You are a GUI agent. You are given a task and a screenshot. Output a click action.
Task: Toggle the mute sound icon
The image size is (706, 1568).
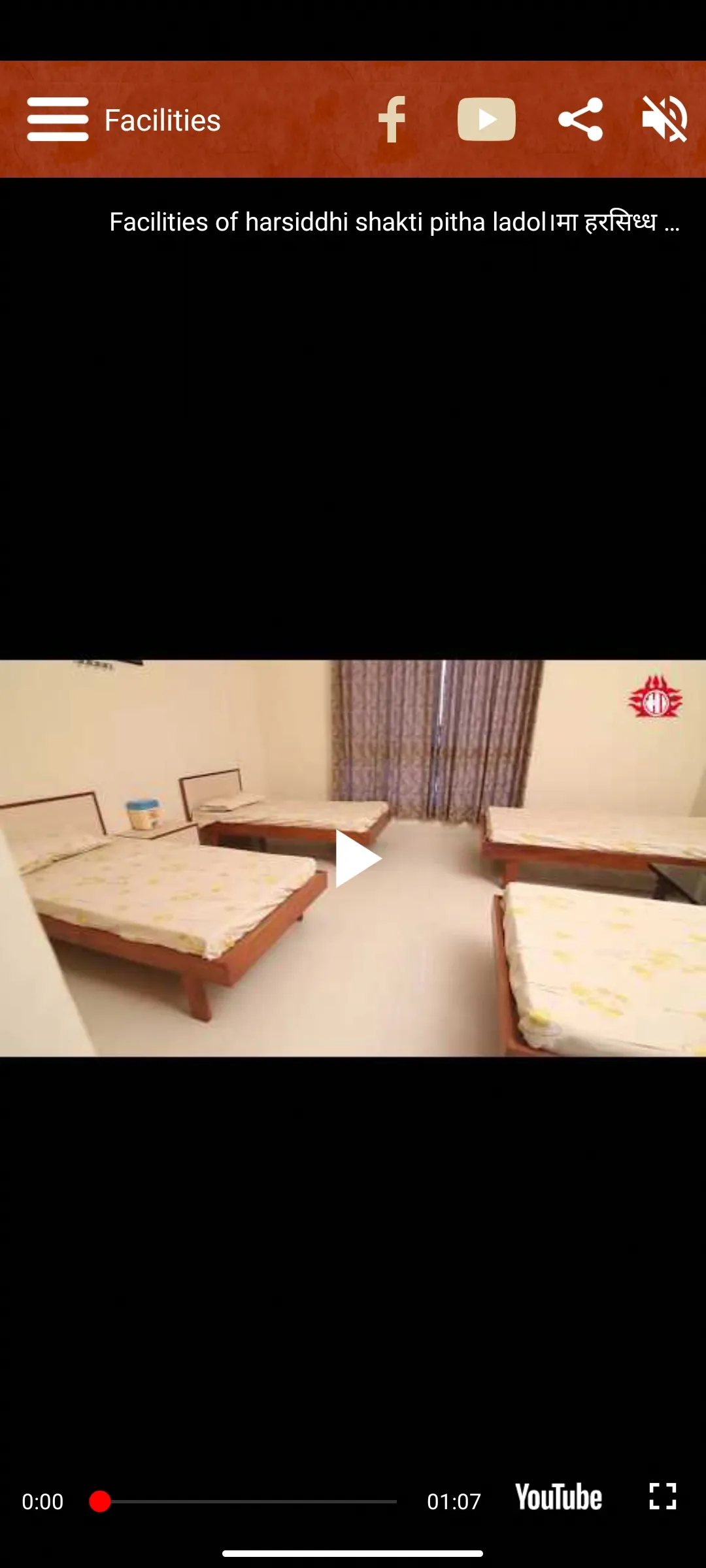coord(665,120)
